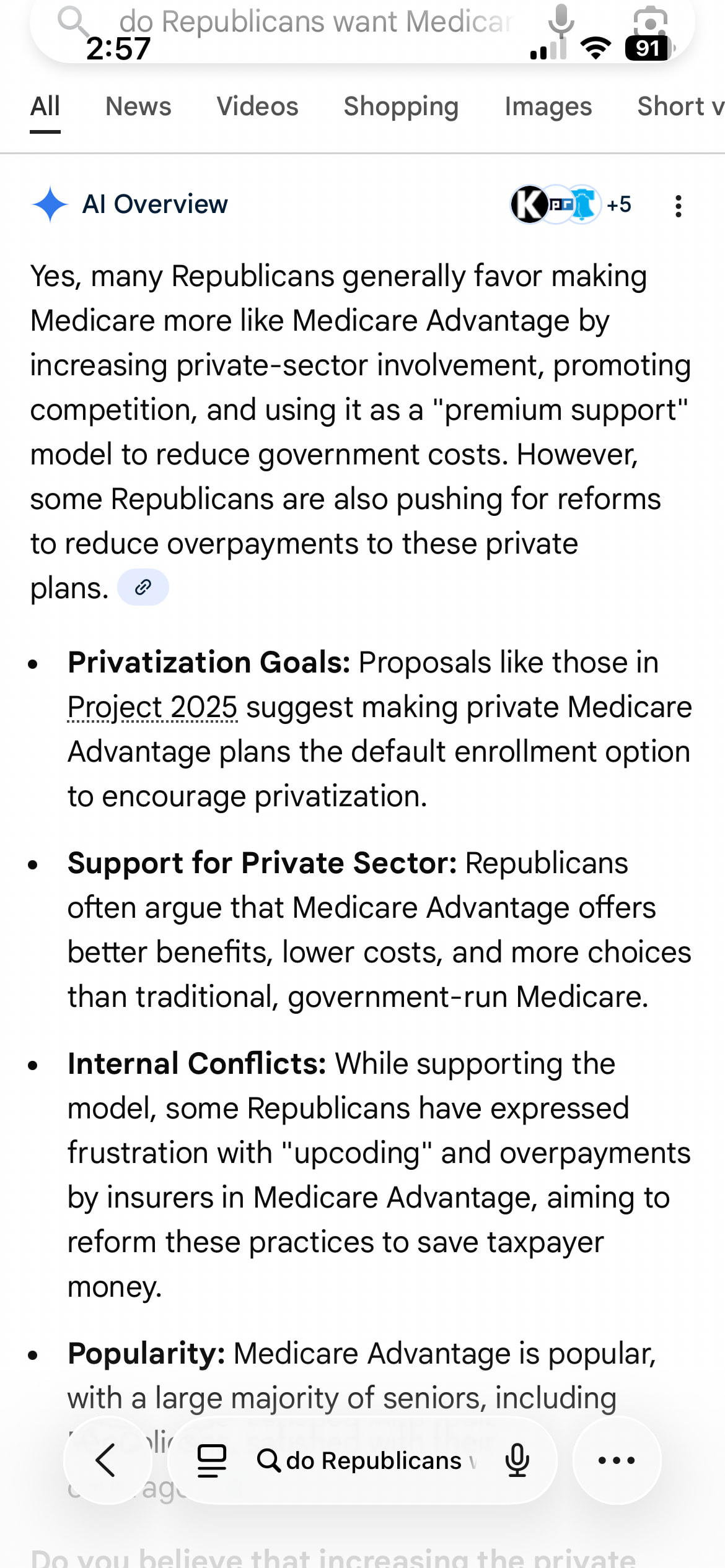The width and height of the screenshot is (725, 1568).
Task: Open the tabs icon in bottom bar
Action: tap(211, 1460)
